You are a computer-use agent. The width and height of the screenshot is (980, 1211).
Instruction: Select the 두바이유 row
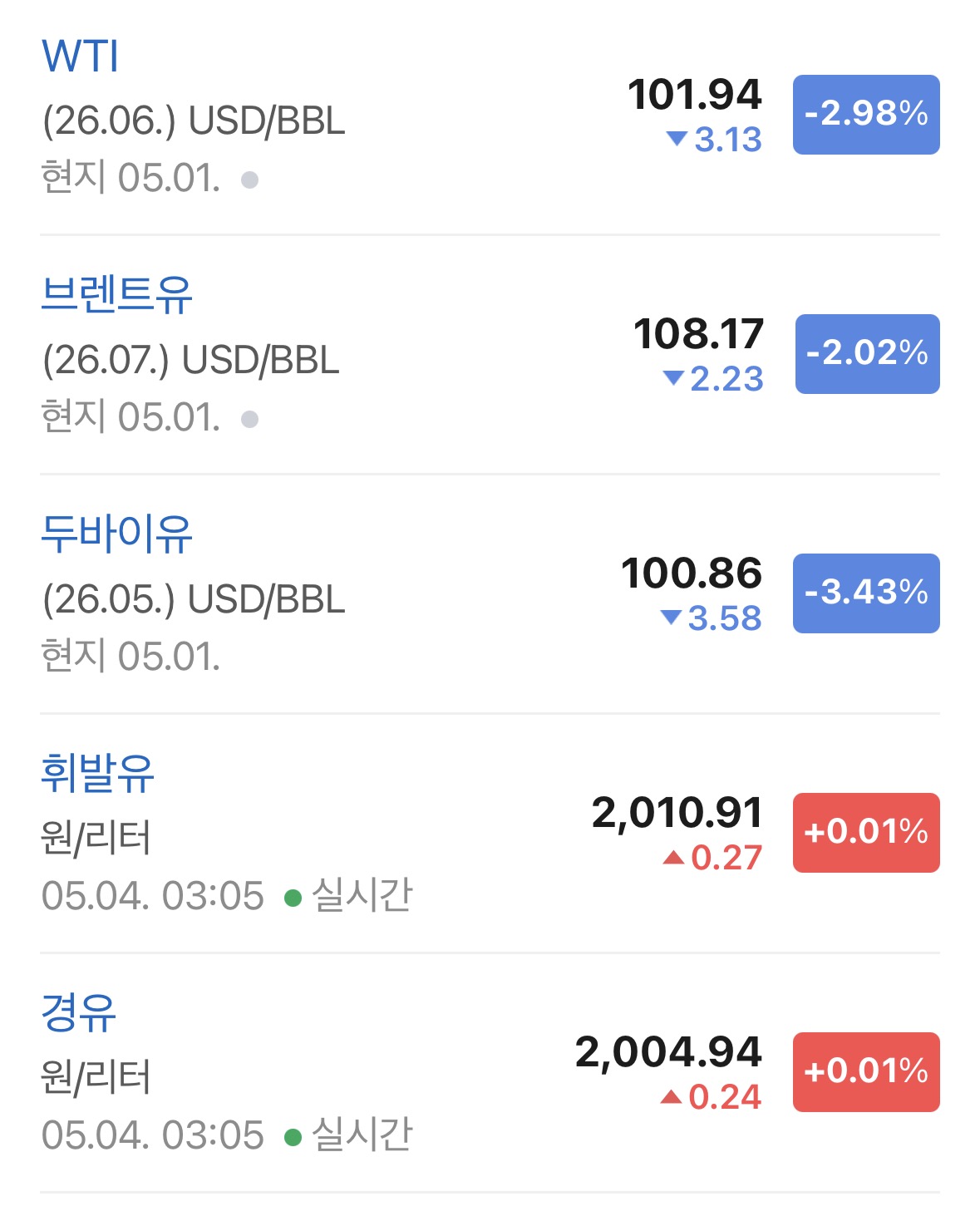(490, 594)
